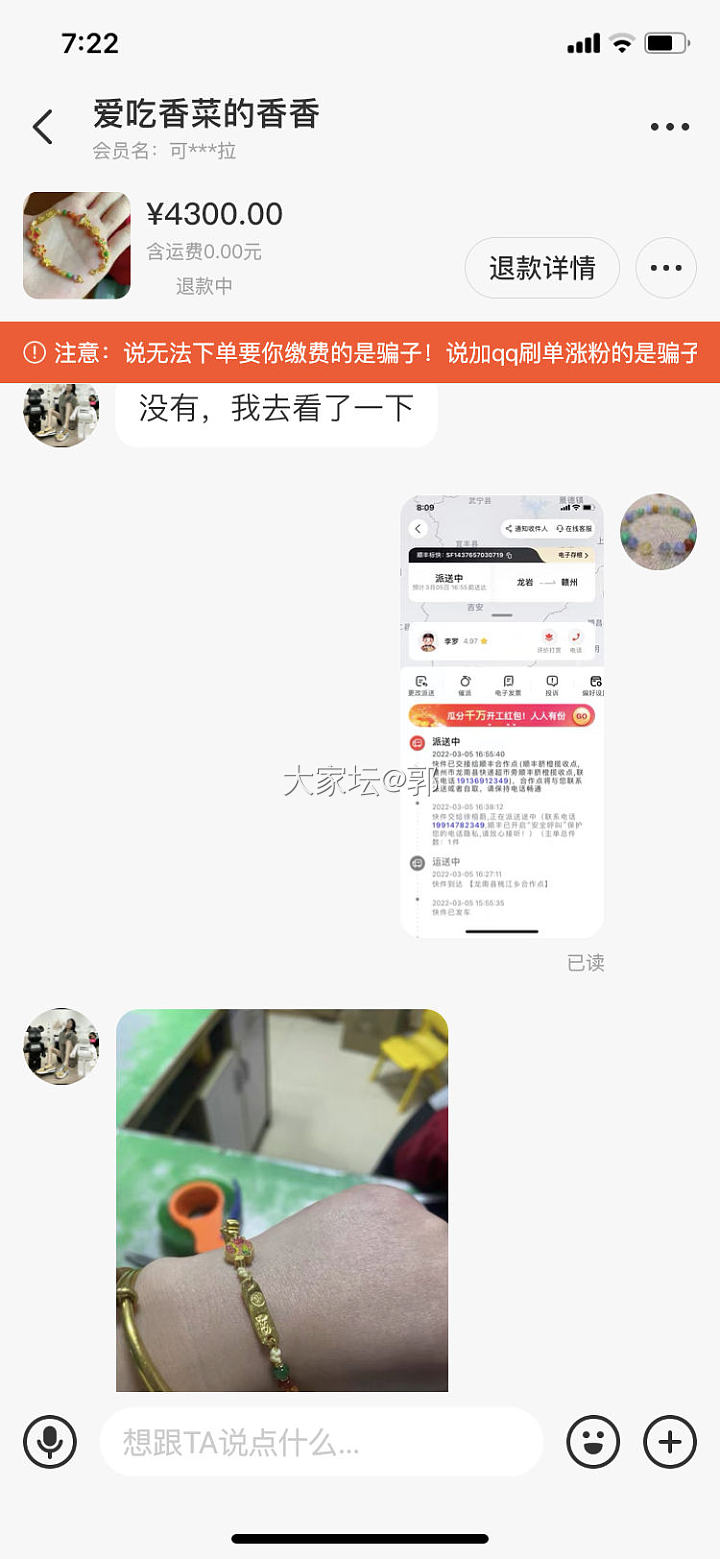720x1559 pixels.
Task: Open the ¥4300.00 product thumbnail
Action: (x=77, y=246)
